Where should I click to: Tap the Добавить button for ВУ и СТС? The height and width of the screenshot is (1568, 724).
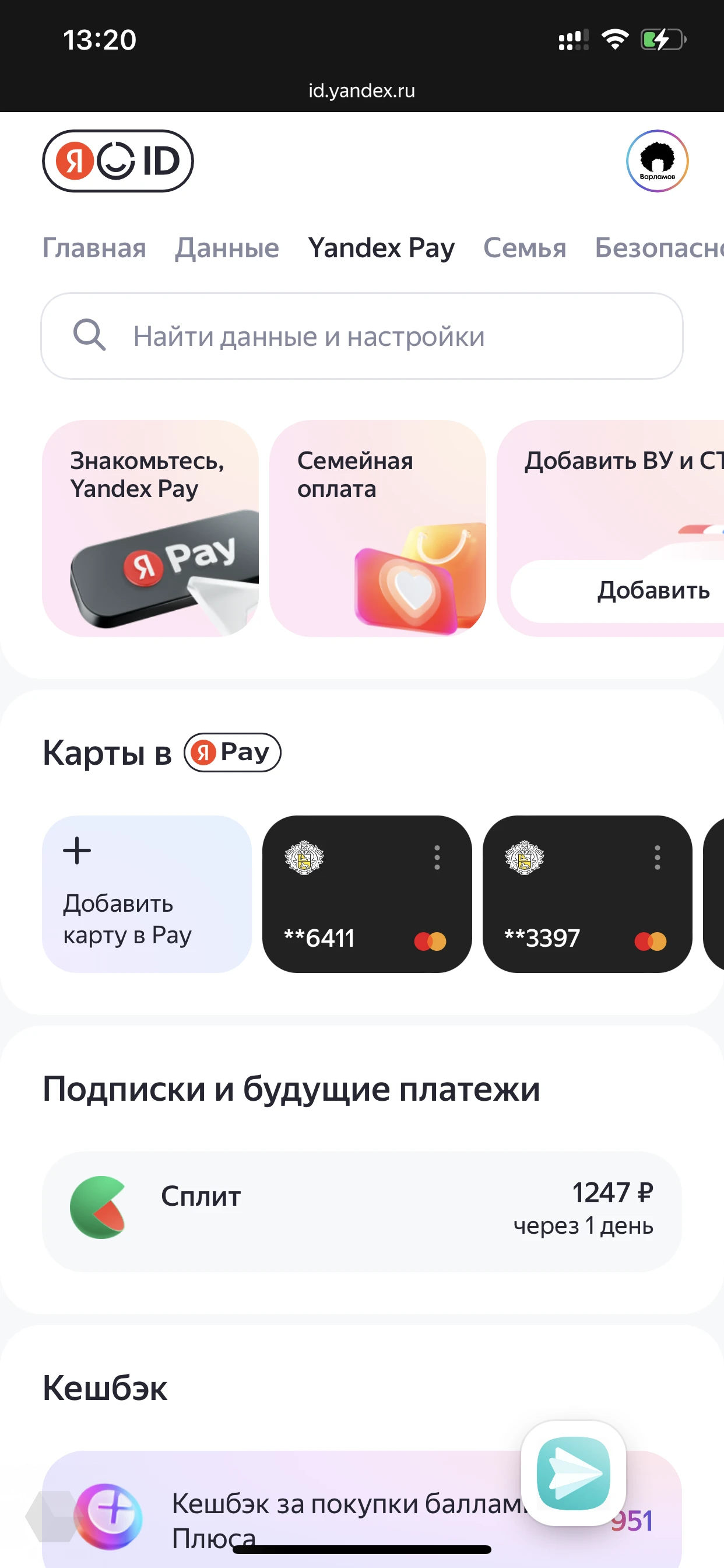point(652,590)
